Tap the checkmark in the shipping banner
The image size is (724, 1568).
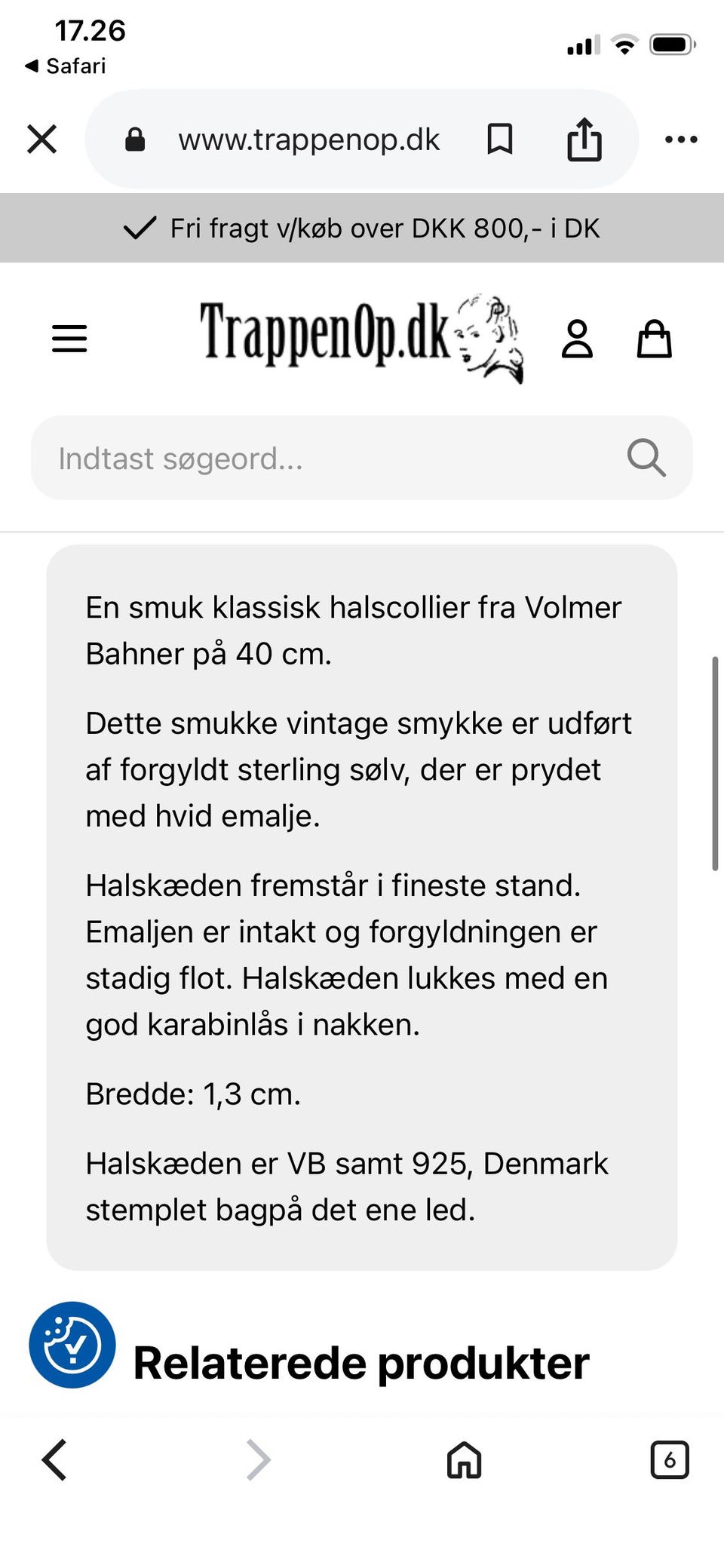tap(139, 228)
